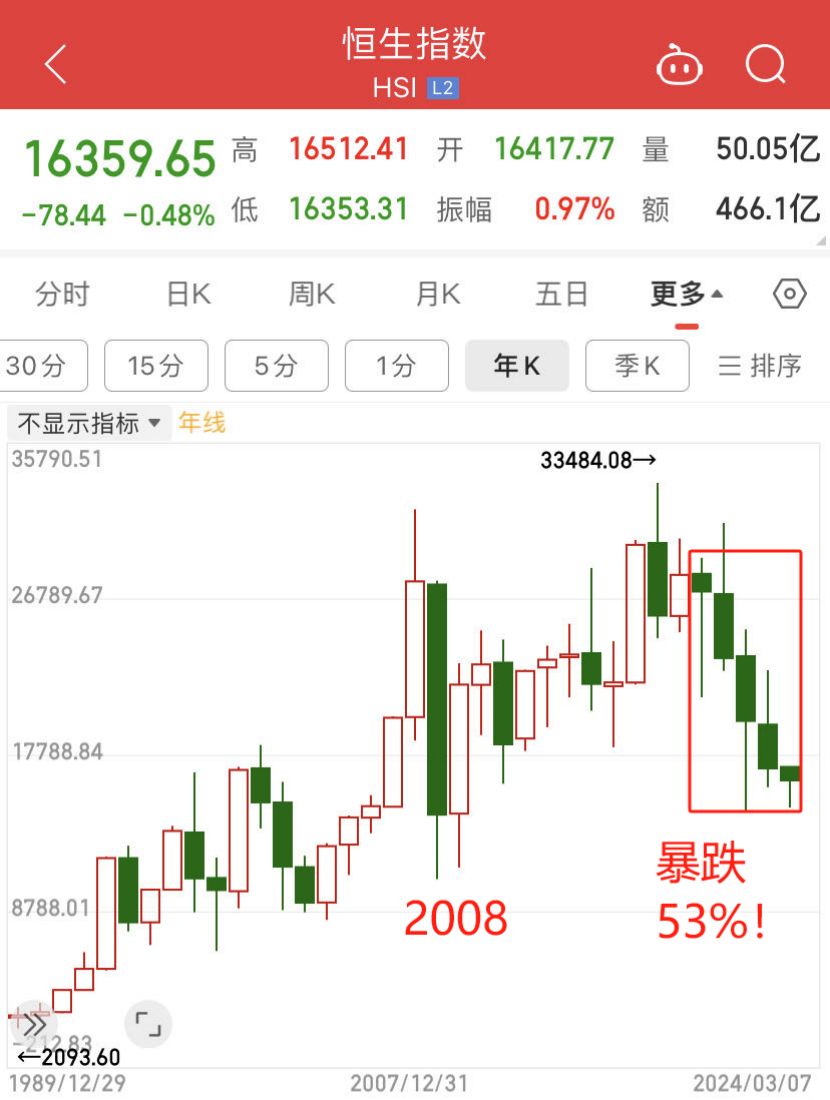Tap the 33484.08 peak price marker

point(588,461)
